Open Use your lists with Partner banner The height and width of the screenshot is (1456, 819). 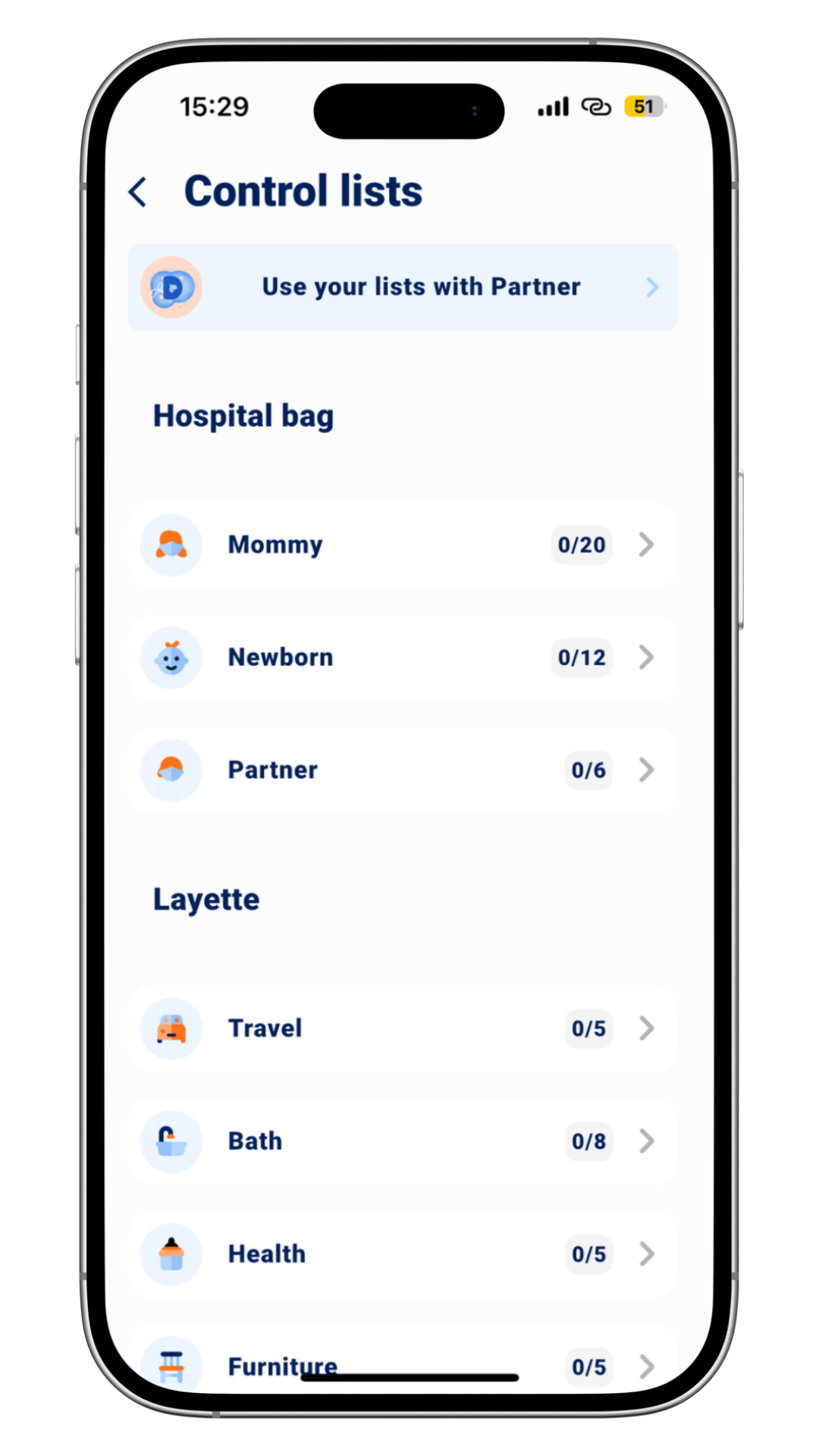(x=402, y=287)
